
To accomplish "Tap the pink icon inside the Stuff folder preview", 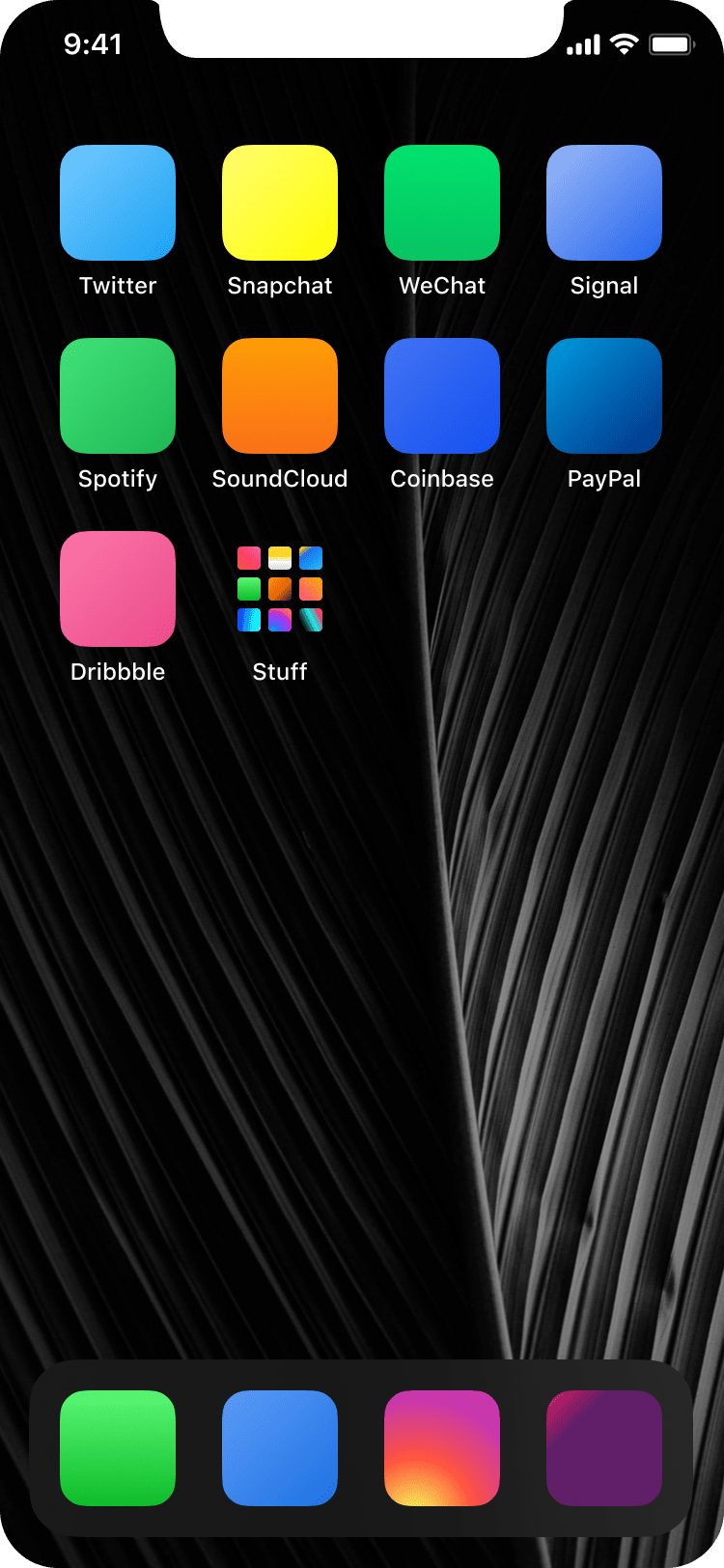I will coord(248,556).
